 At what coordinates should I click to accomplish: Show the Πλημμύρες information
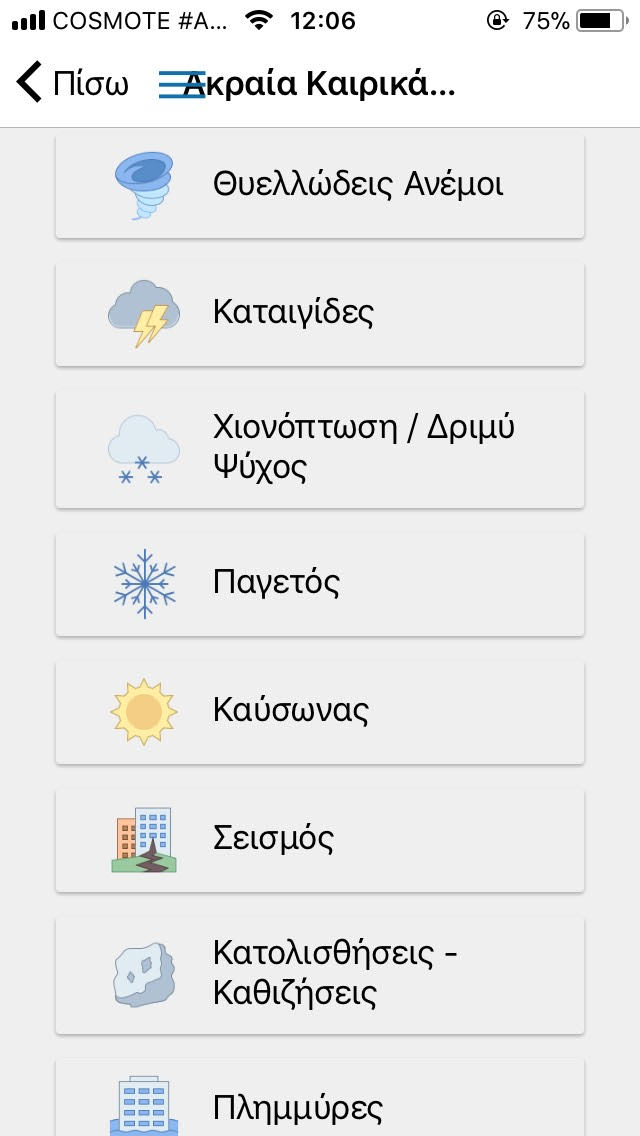pos(320,1100)
